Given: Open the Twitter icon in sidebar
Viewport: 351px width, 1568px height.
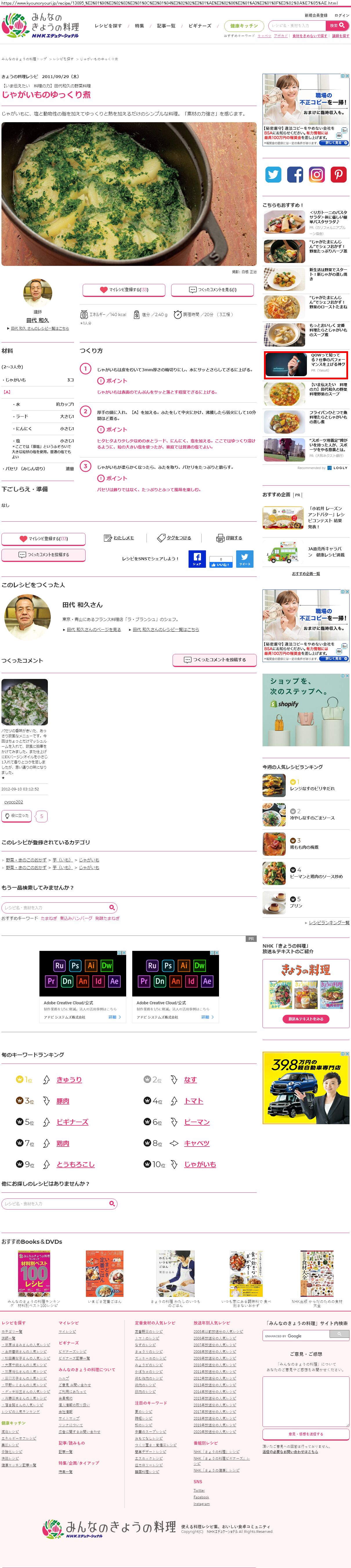Looking at the screenshot, I should pyautogui.click(x=273, y=175).
